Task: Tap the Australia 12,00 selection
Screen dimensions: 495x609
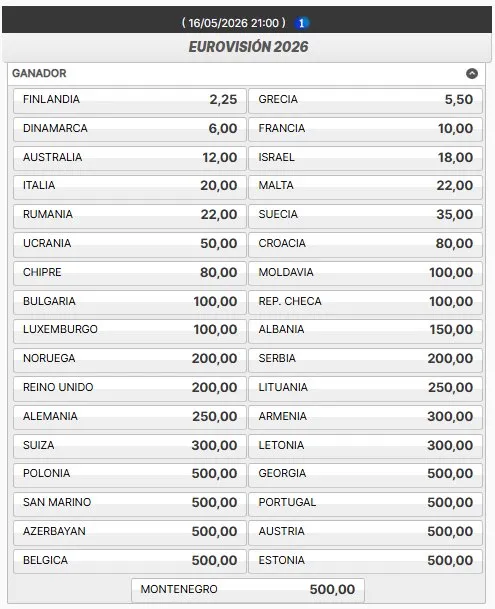Action: pos(130,157)
